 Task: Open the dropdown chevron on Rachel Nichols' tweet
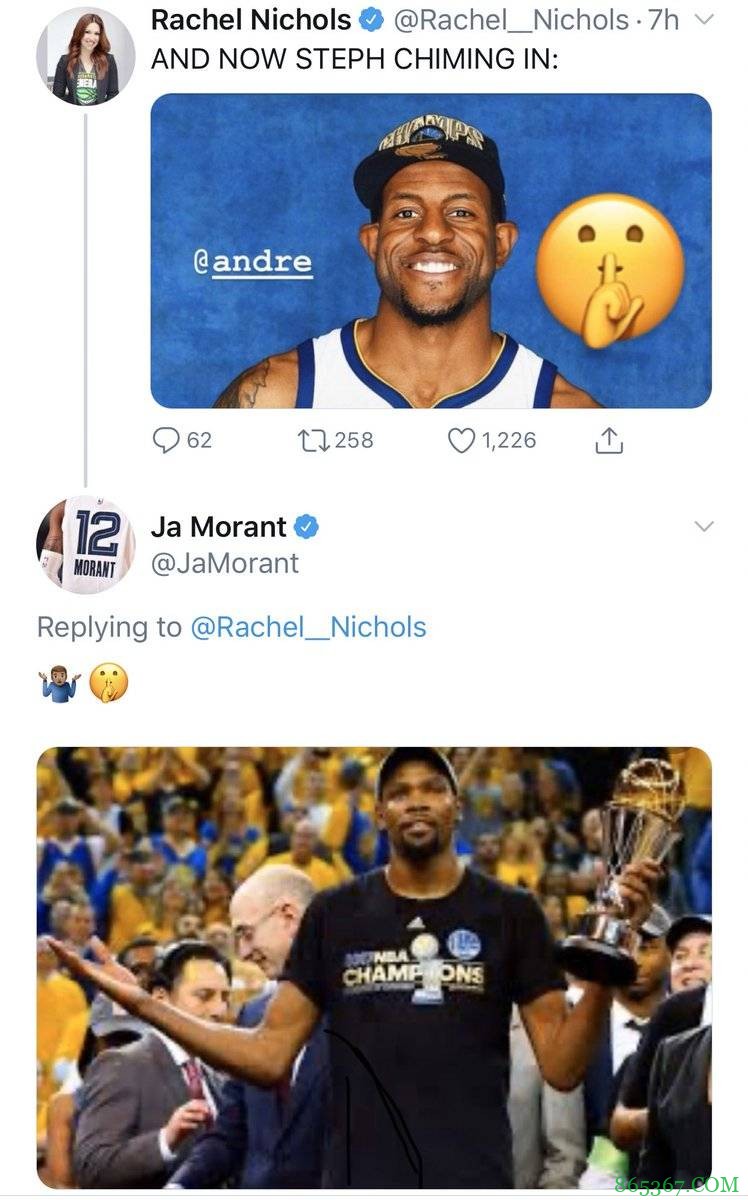point(704,20)
